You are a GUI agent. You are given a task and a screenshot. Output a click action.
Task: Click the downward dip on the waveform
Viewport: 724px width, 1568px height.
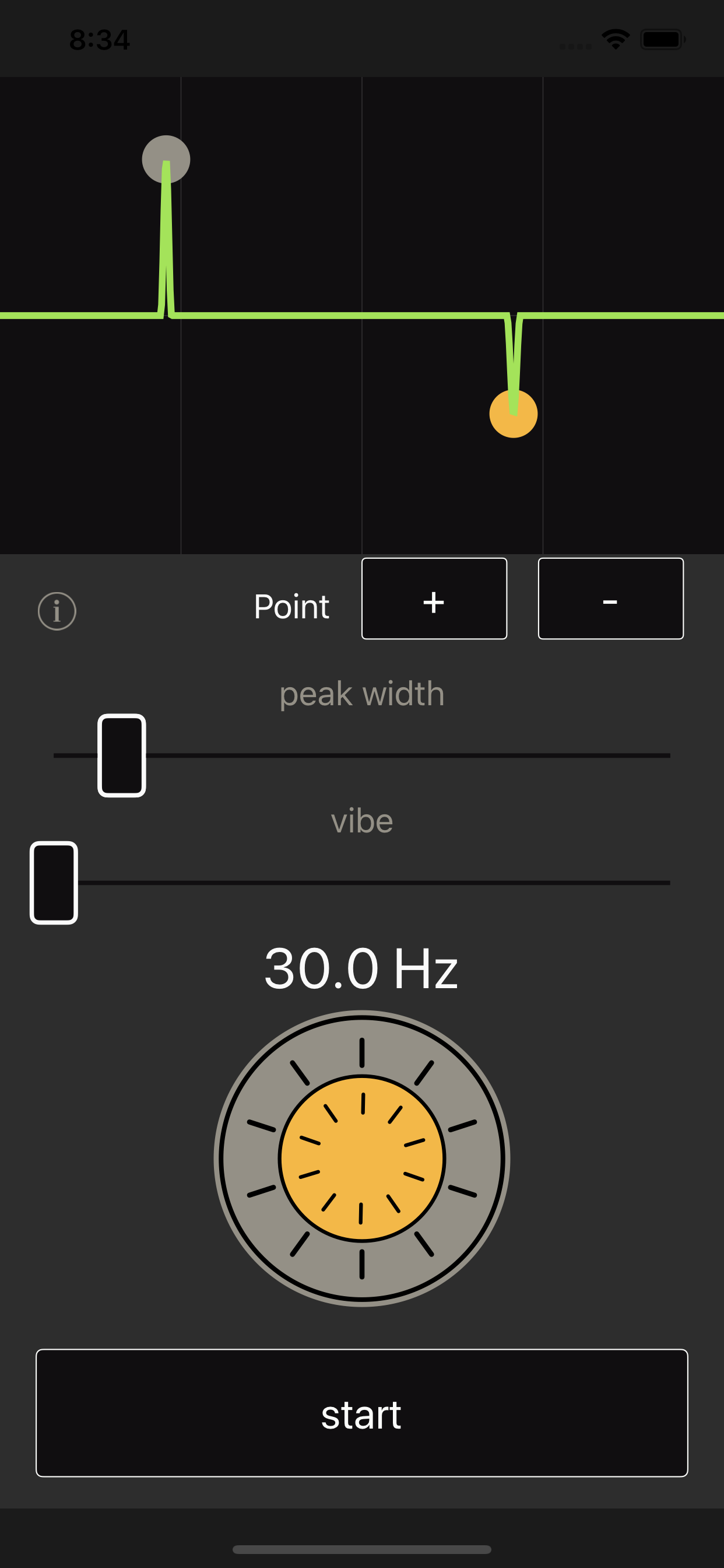click(514, 359)
